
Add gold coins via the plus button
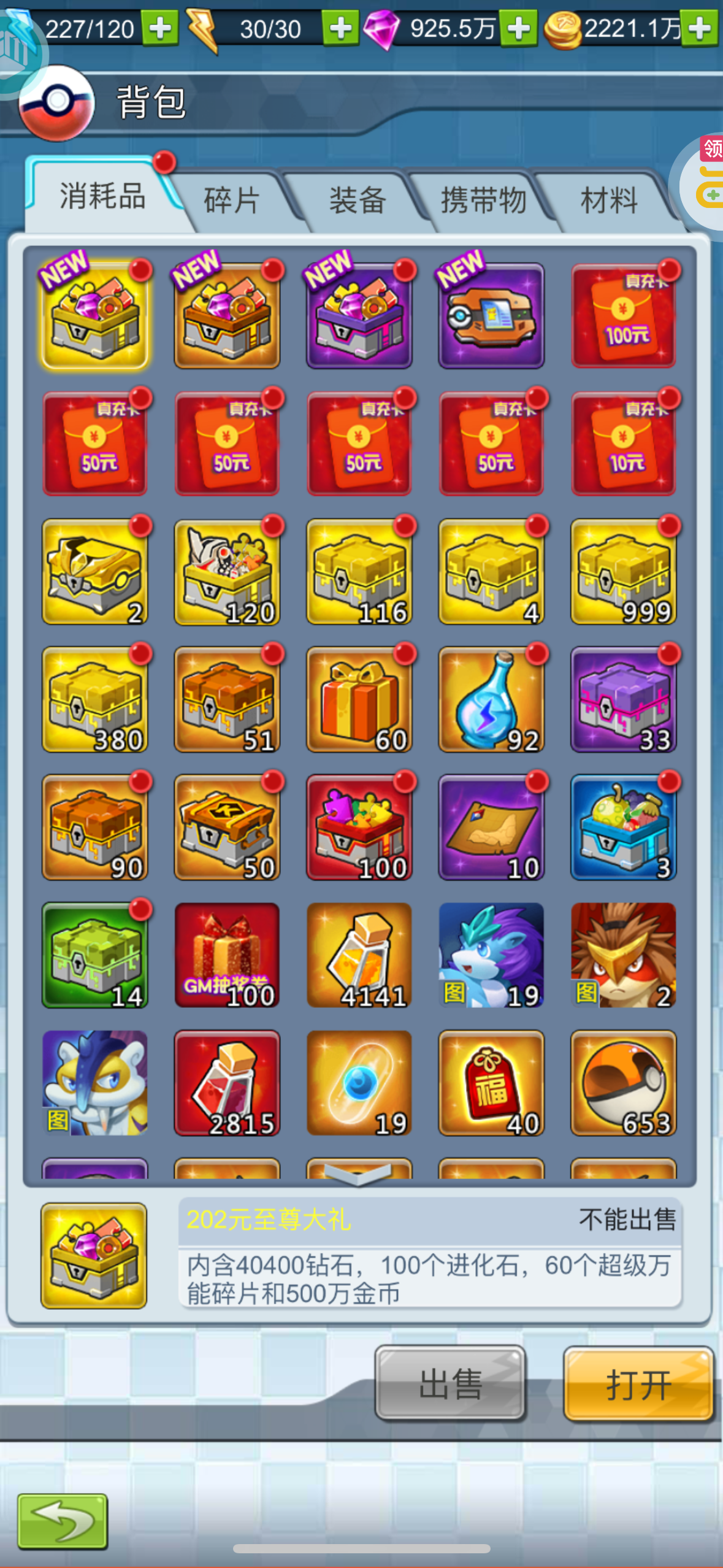coord(700,28)
